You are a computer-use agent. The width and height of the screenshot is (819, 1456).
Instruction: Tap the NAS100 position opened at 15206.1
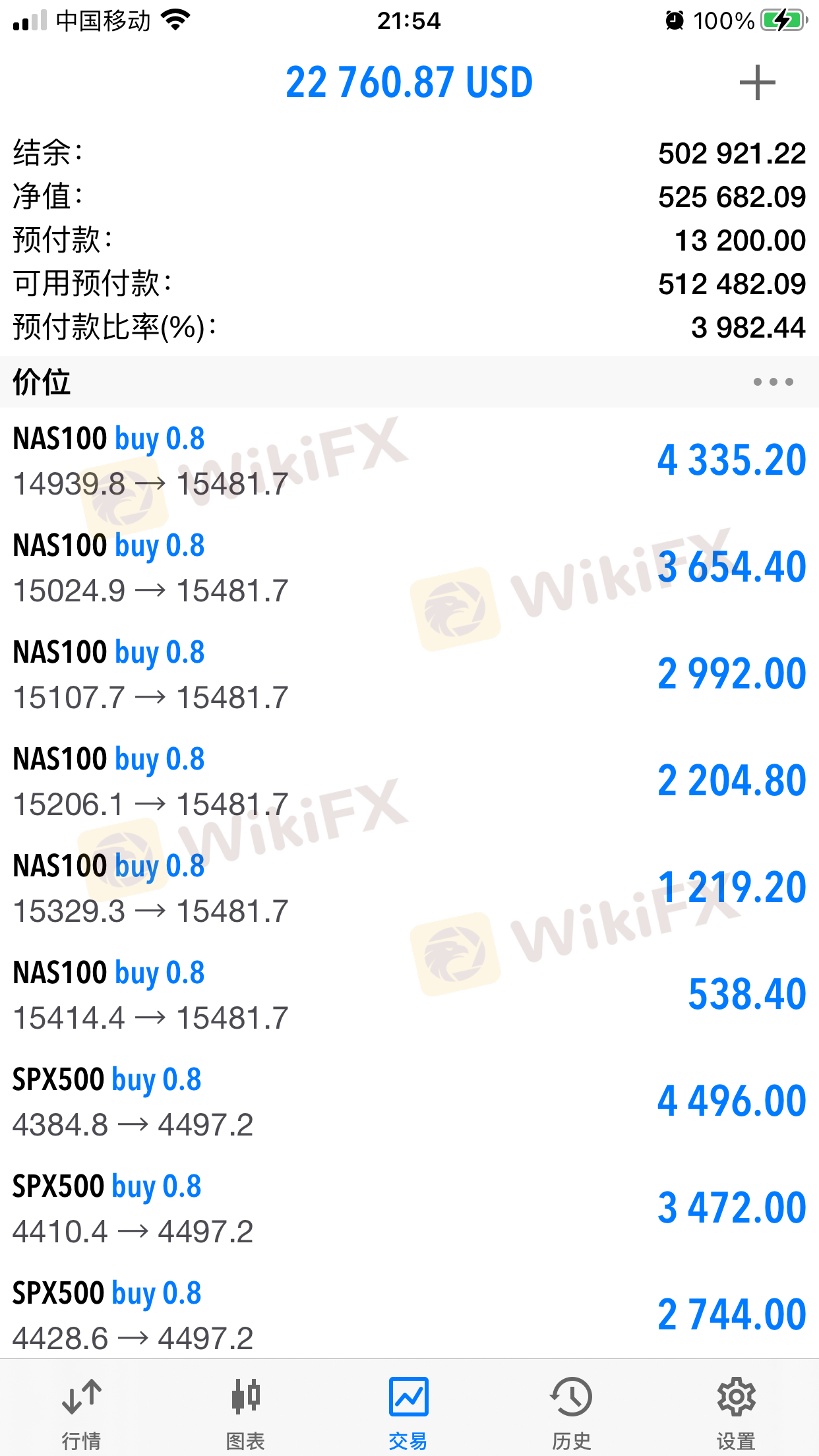click(409, 781)
